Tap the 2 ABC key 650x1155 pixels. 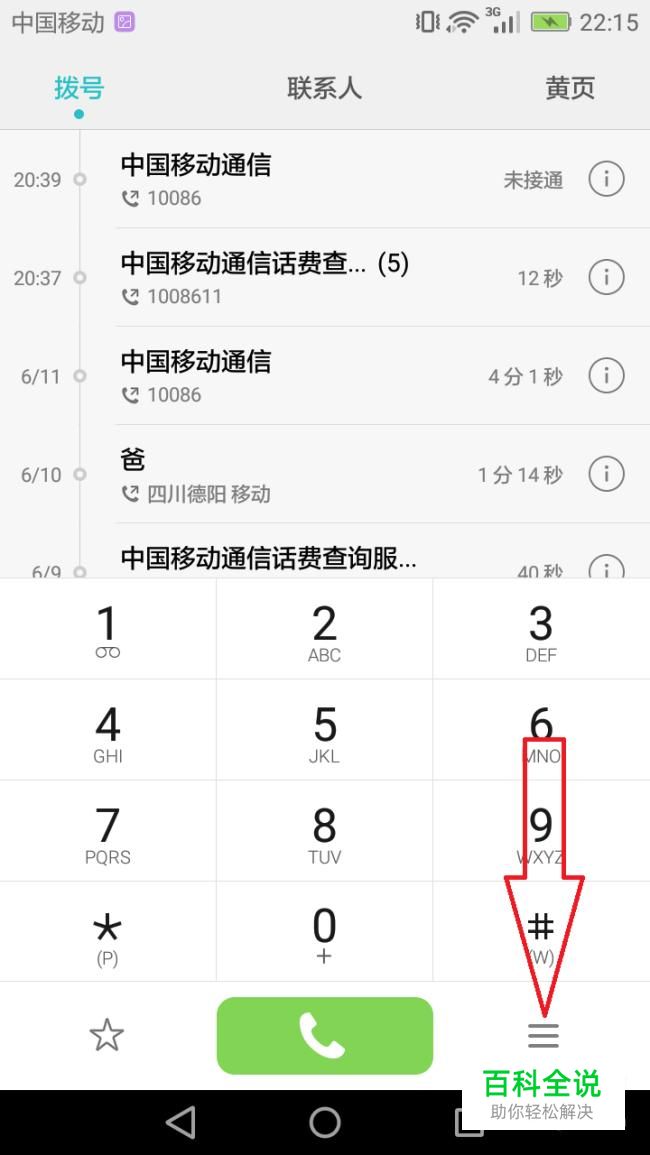tap(324, 630)
